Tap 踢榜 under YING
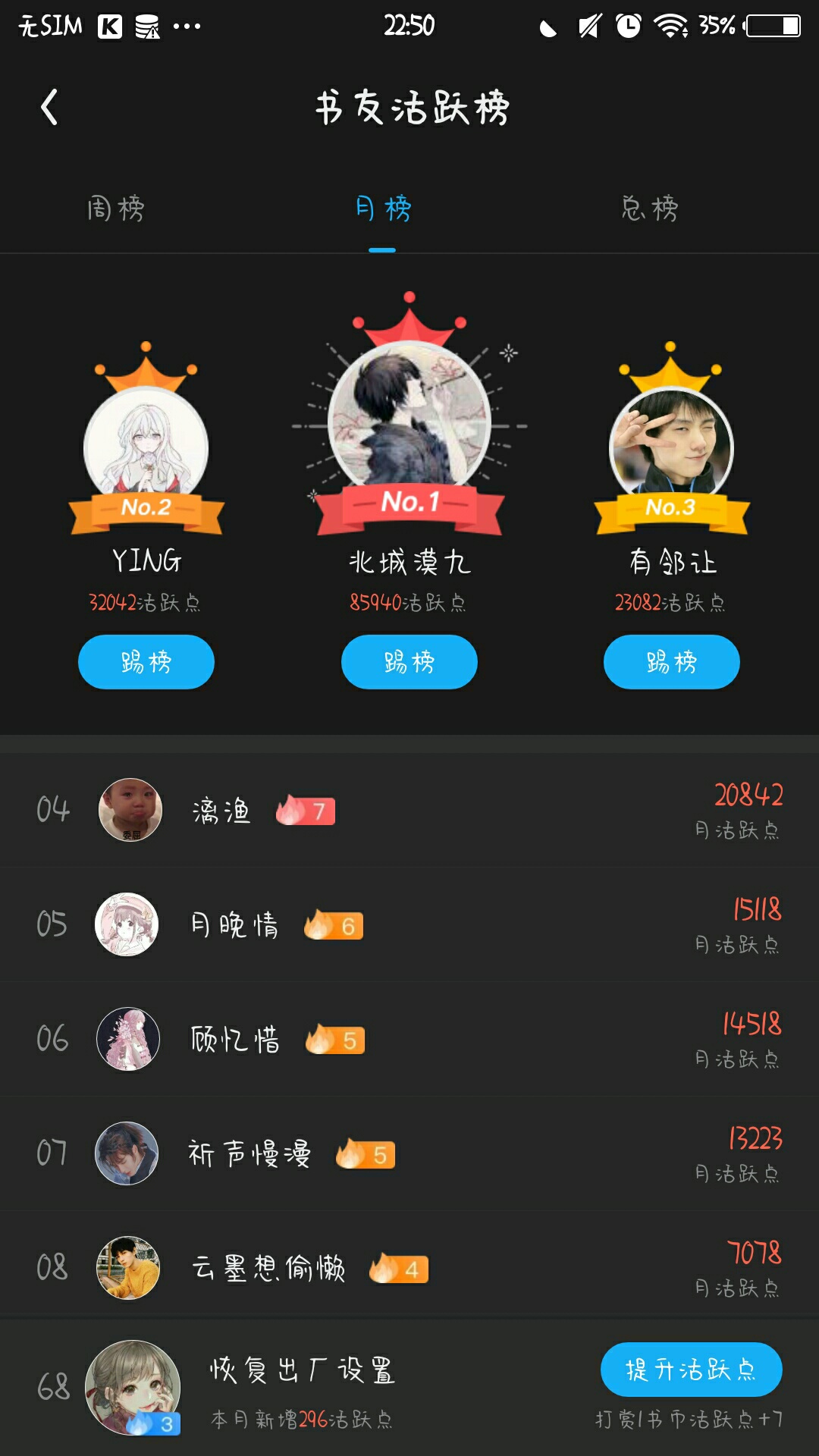The height and width of the screenshot is (1456, 819). (146, 662)
